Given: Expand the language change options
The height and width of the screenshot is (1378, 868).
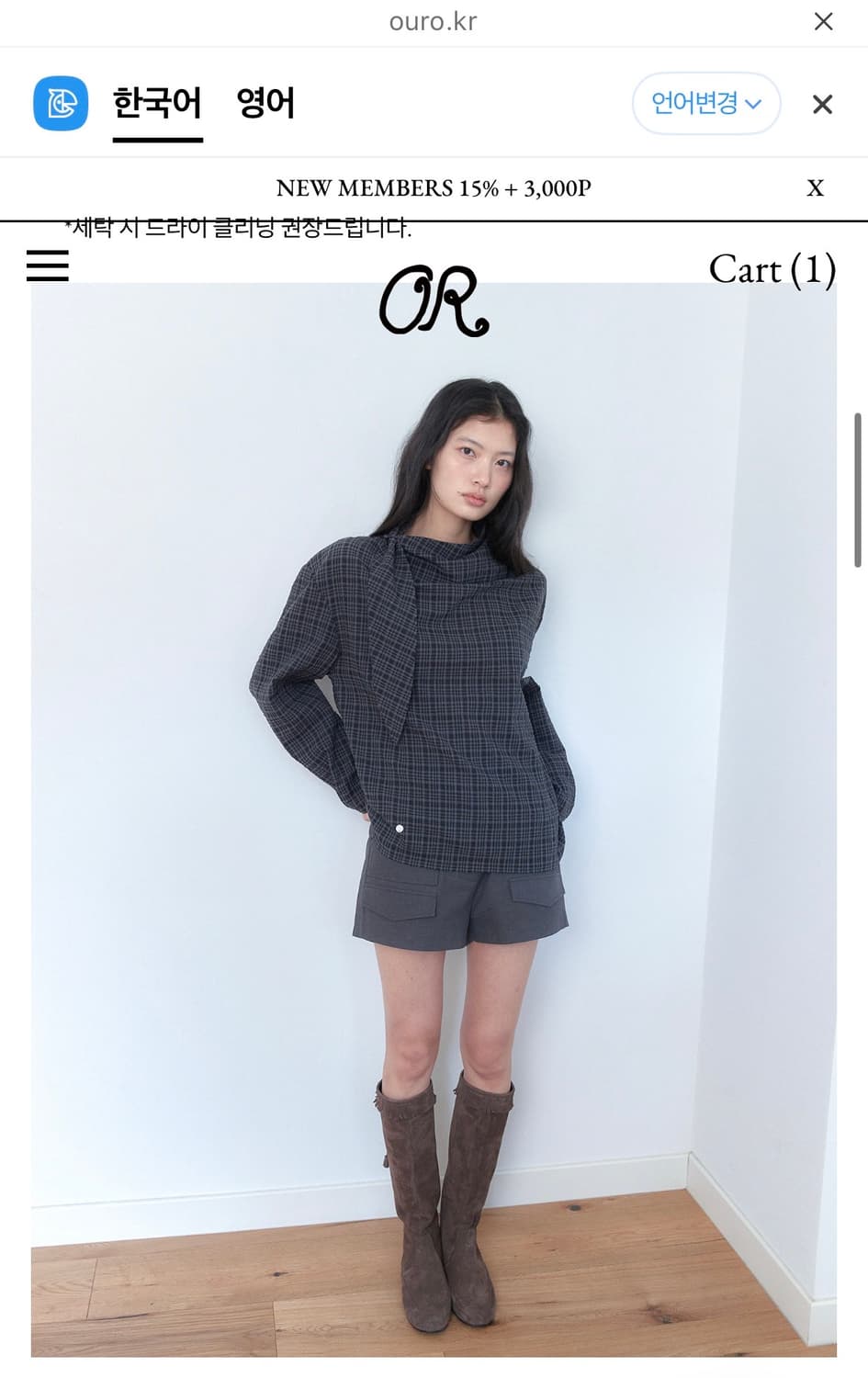Looking at the screenshot, I should (x=705, y=104).
